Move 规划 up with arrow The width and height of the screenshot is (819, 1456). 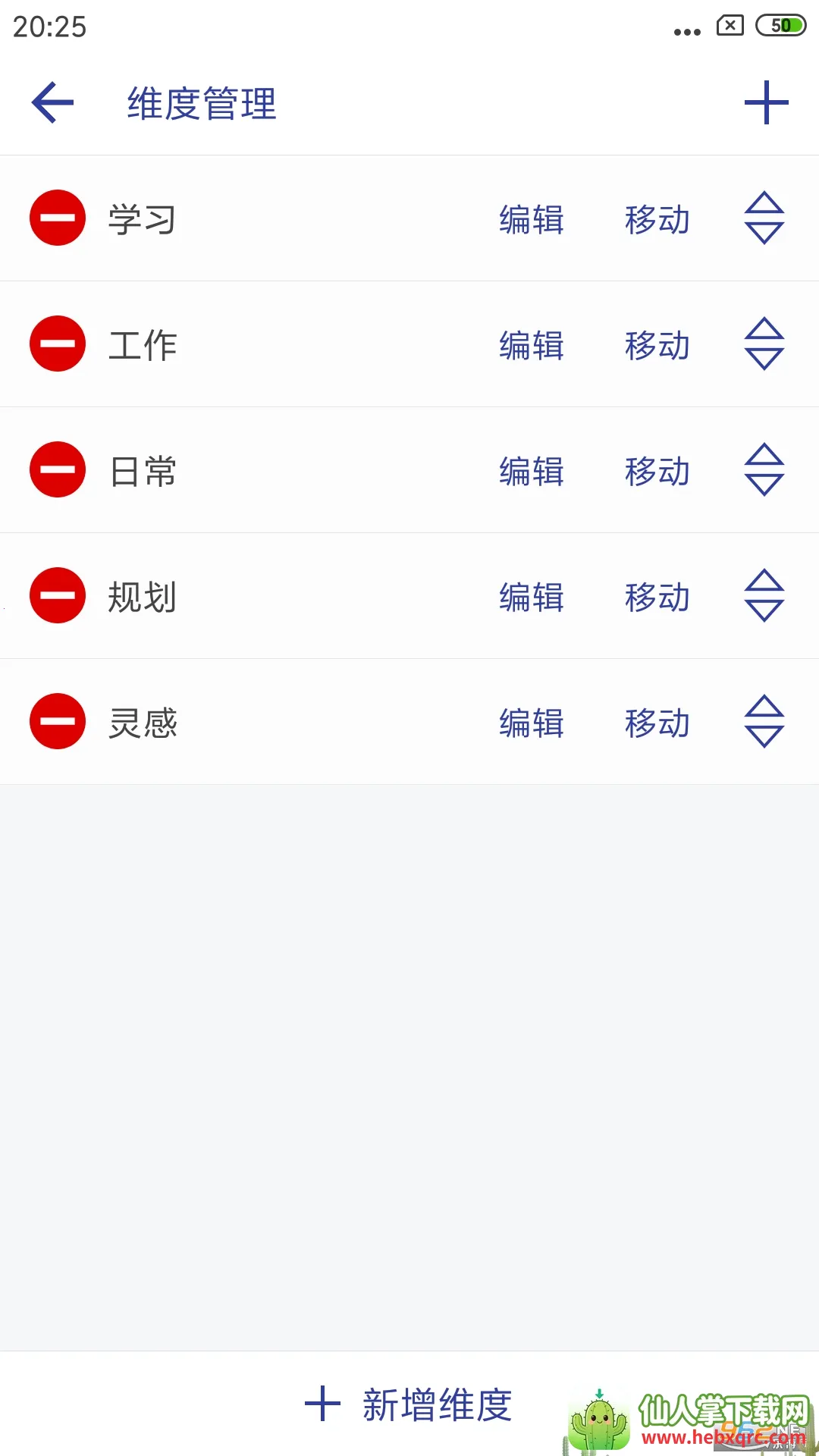[x=764, y=581]
